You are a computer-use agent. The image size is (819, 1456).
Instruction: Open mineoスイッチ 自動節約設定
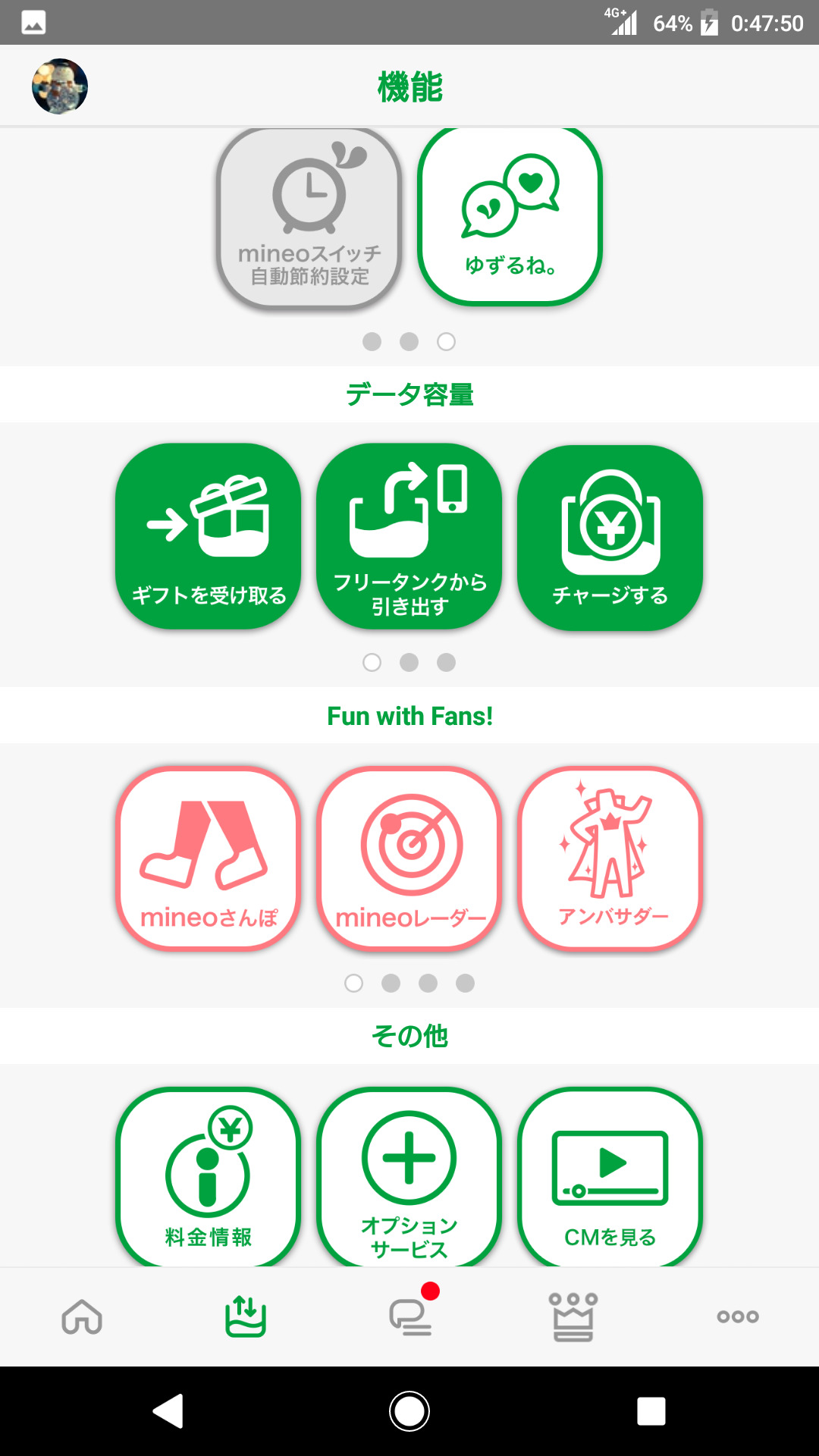(x=309, y=218)
